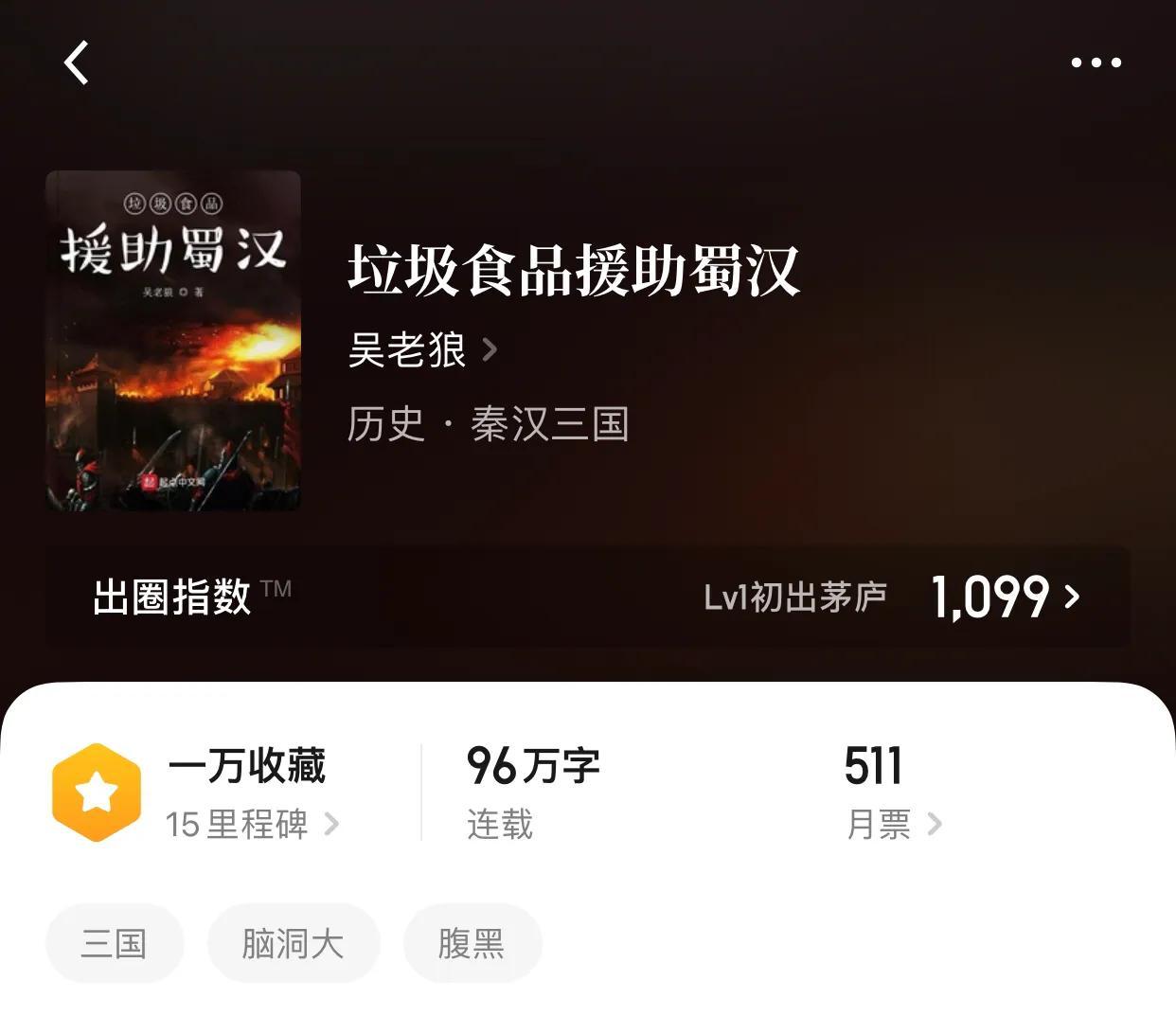Open the book cover image
This screenshot has height=1016, width=1176.
(173, 341)
